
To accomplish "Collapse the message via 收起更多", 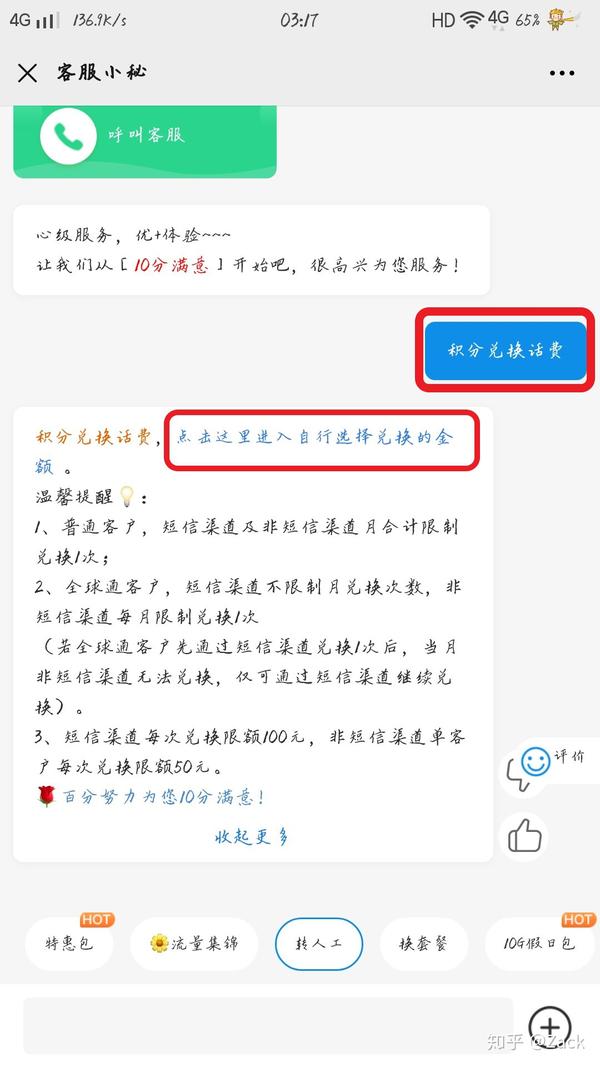I will 251,836.
